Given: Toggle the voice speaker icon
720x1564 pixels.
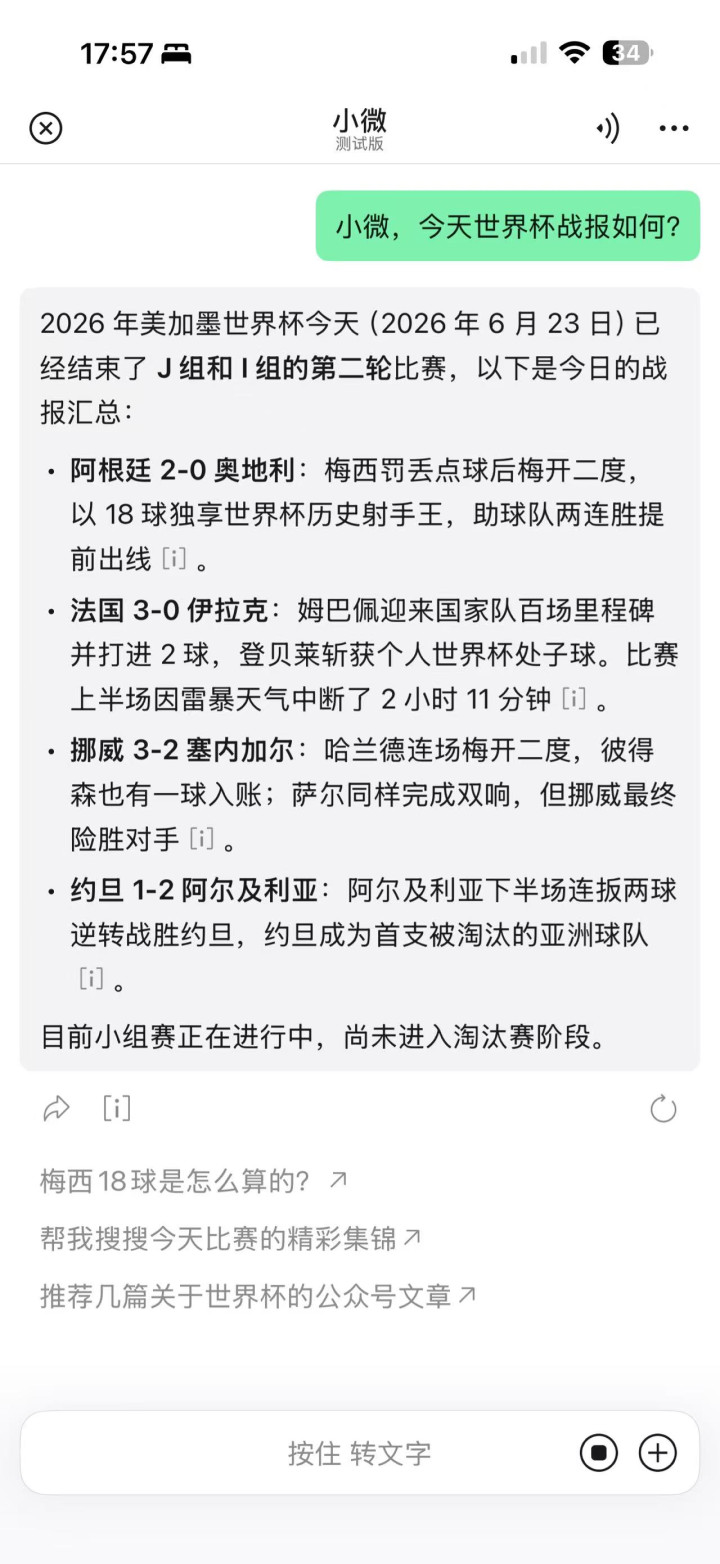Looking at the screenshot, I should [x=607, y=128].
